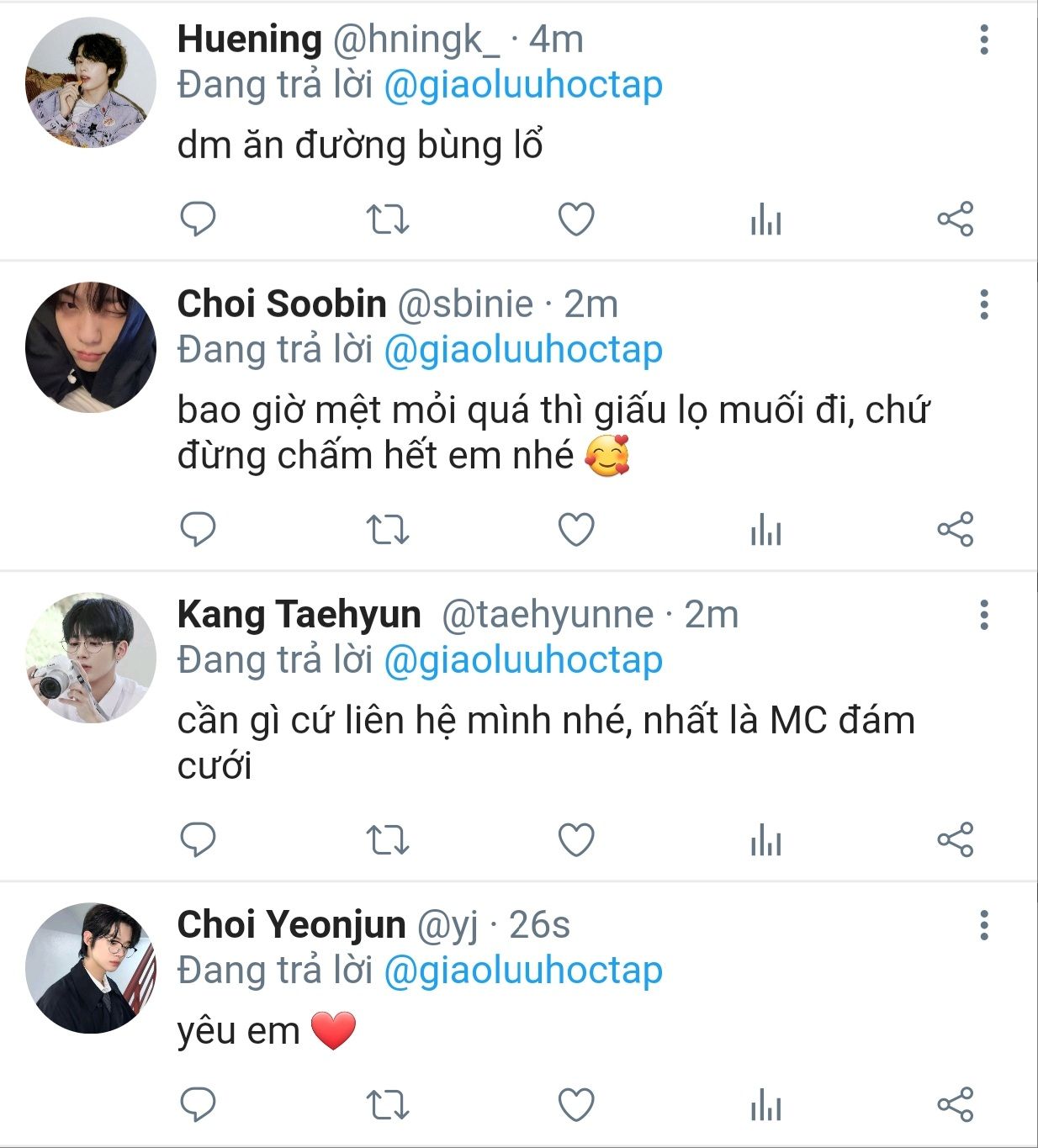Share Choi Yeonjun's reply

pyautogui.click(x=955, y=1104)
